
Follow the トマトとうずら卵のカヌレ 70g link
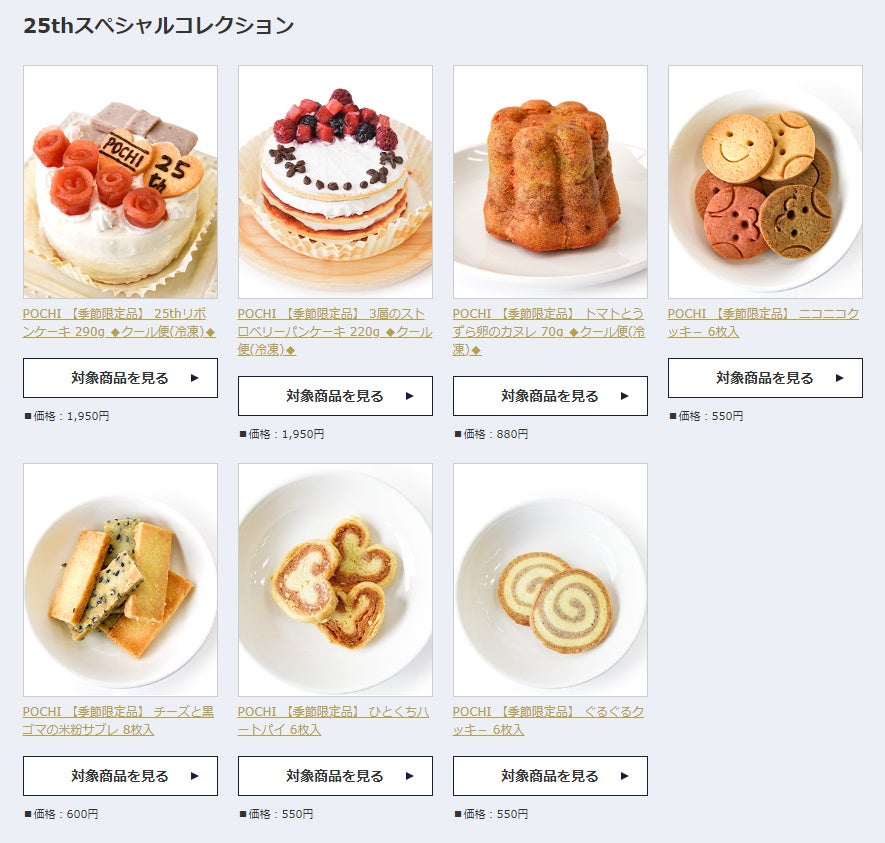point(548,331)
